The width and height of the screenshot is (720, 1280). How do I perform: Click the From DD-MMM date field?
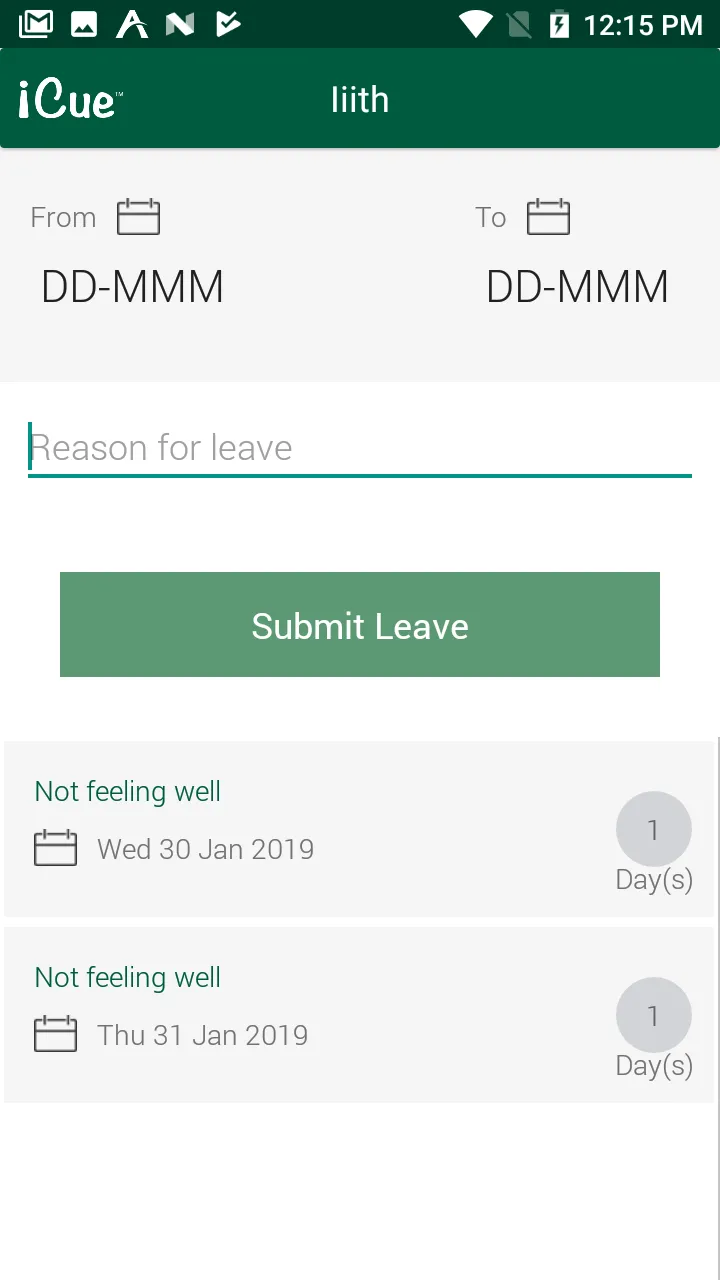coord(131,287)
